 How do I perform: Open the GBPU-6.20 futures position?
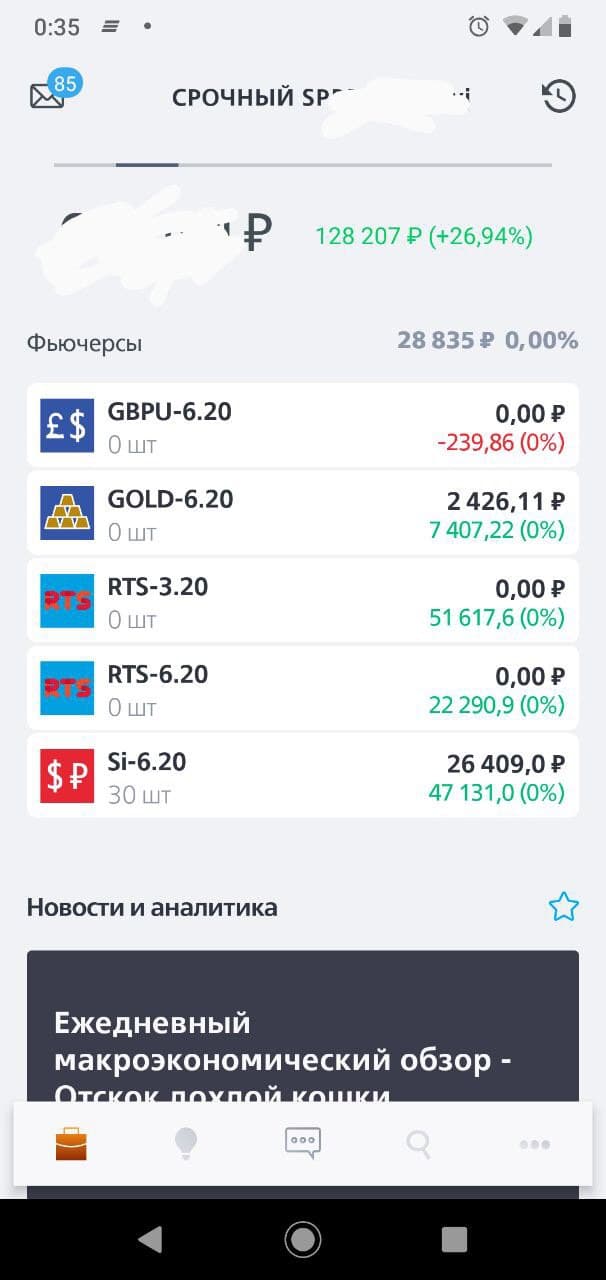point(302,426)
